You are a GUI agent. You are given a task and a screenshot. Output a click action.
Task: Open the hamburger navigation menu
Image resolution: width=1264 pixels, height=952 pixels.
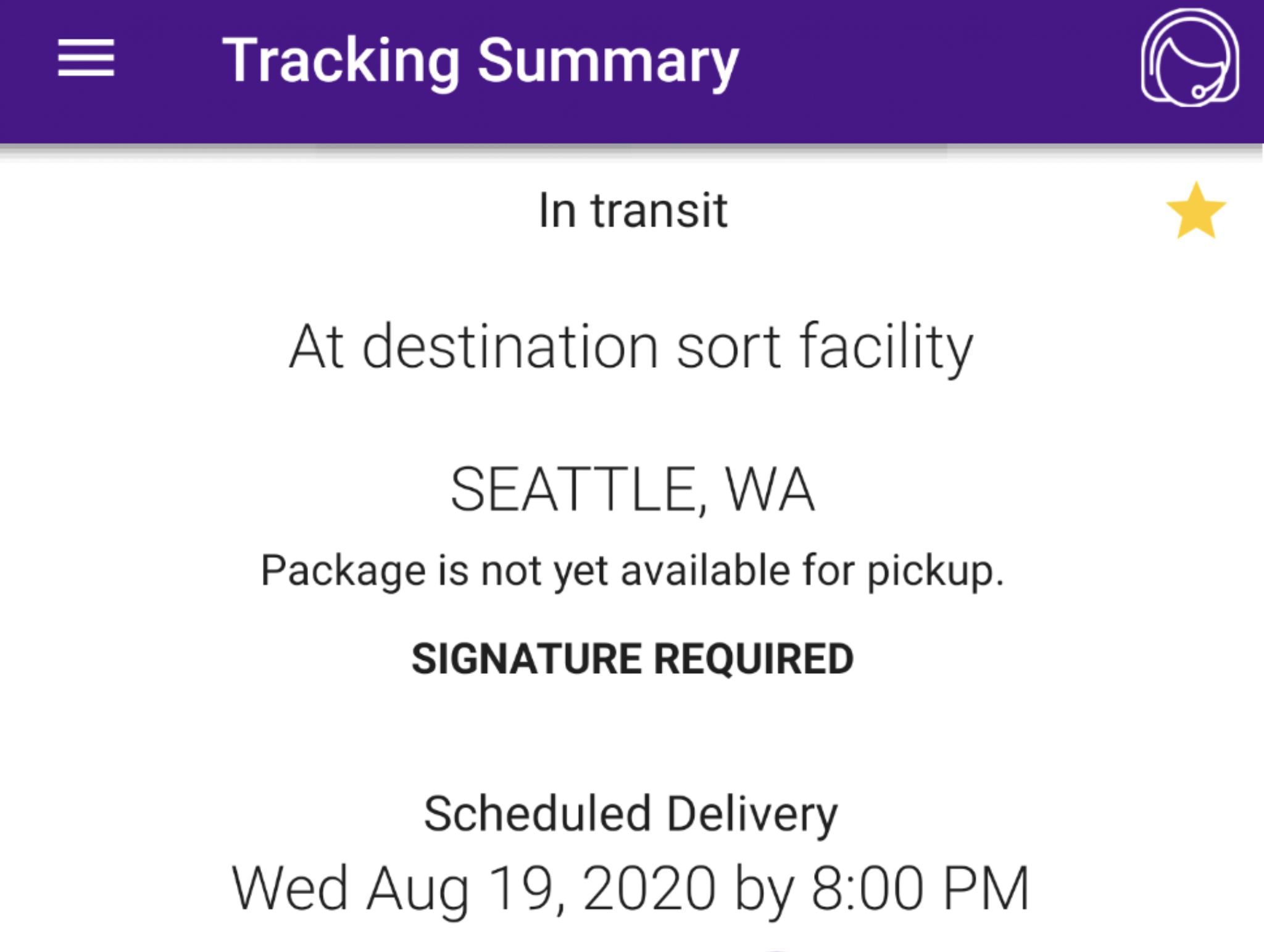tap(86, 58)
